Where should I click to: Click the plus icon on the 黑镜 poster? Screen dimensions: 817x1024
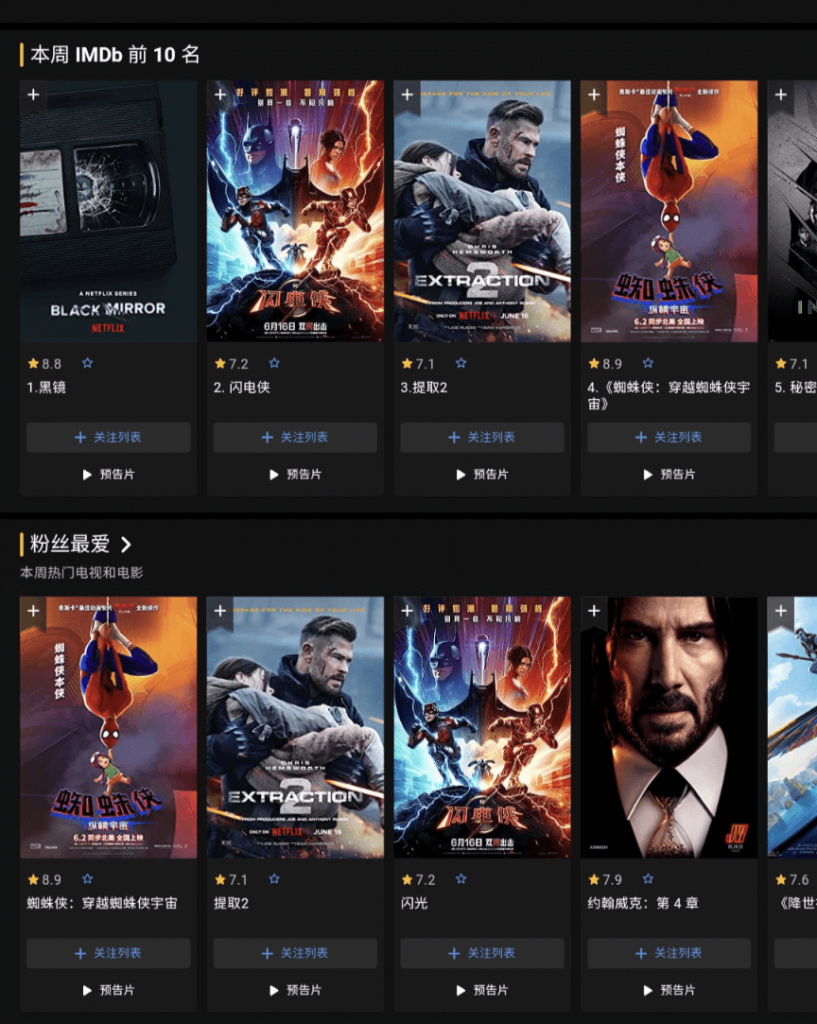coord(33,93)
